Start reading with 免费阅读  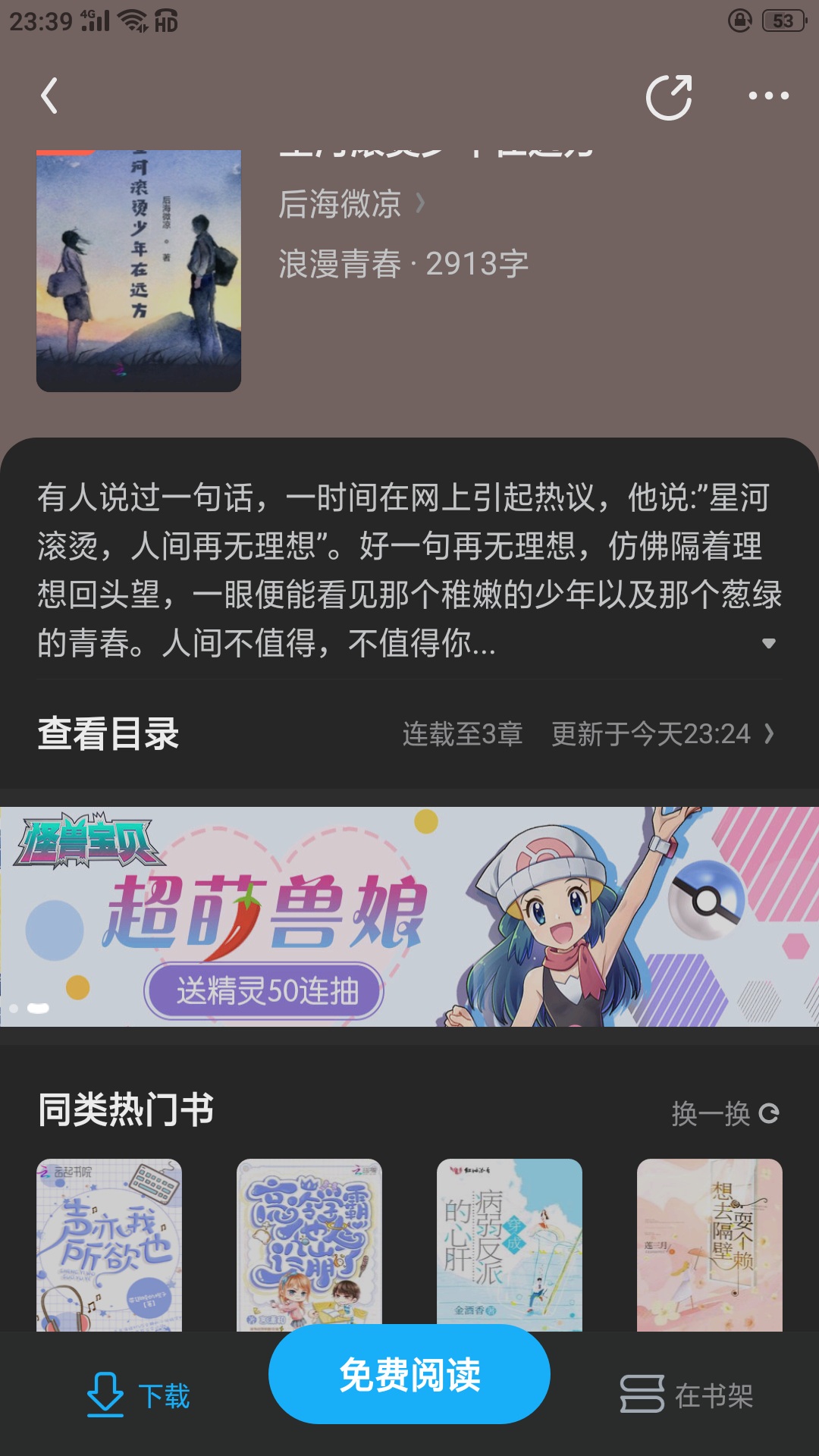[409, 1374]
